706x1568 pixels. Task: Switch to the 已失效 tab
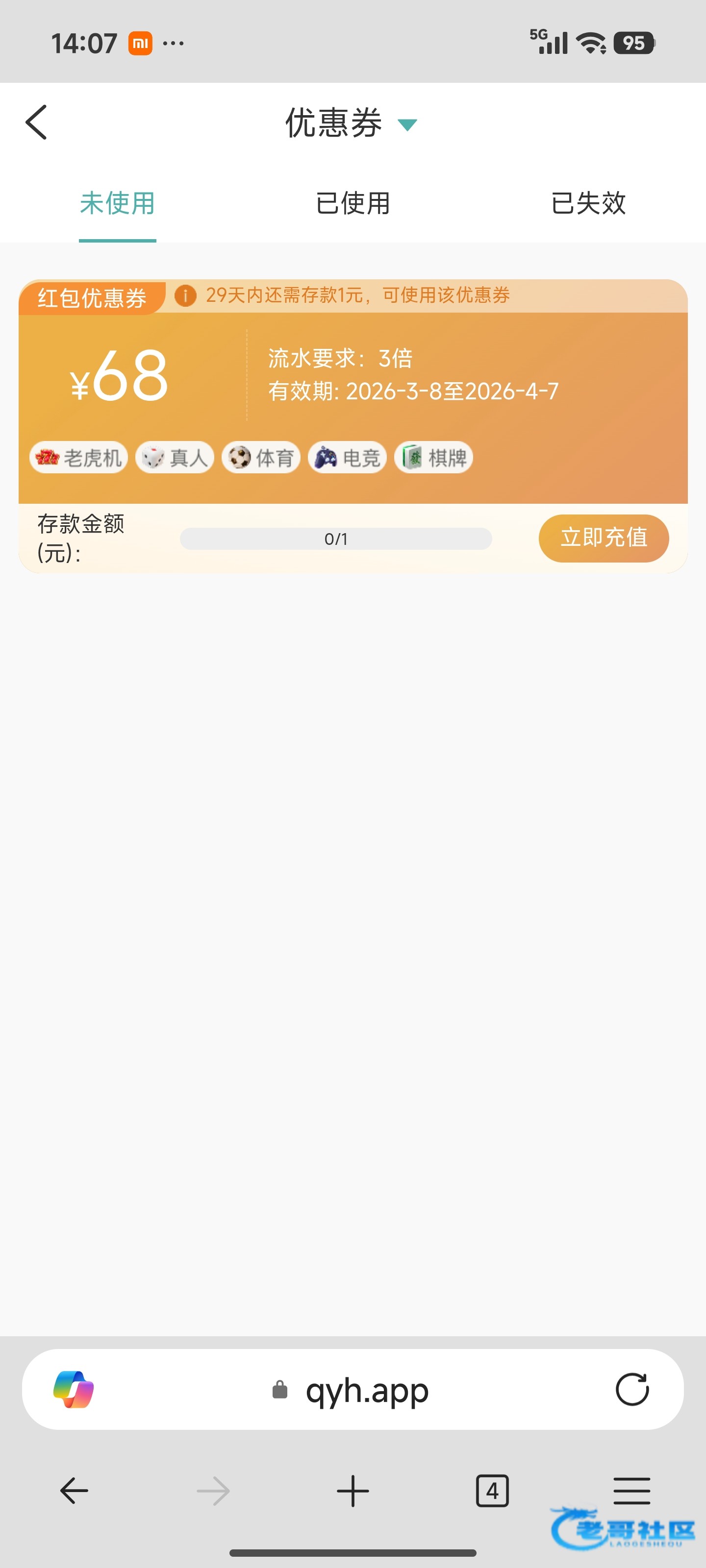[x=588, y=203]
